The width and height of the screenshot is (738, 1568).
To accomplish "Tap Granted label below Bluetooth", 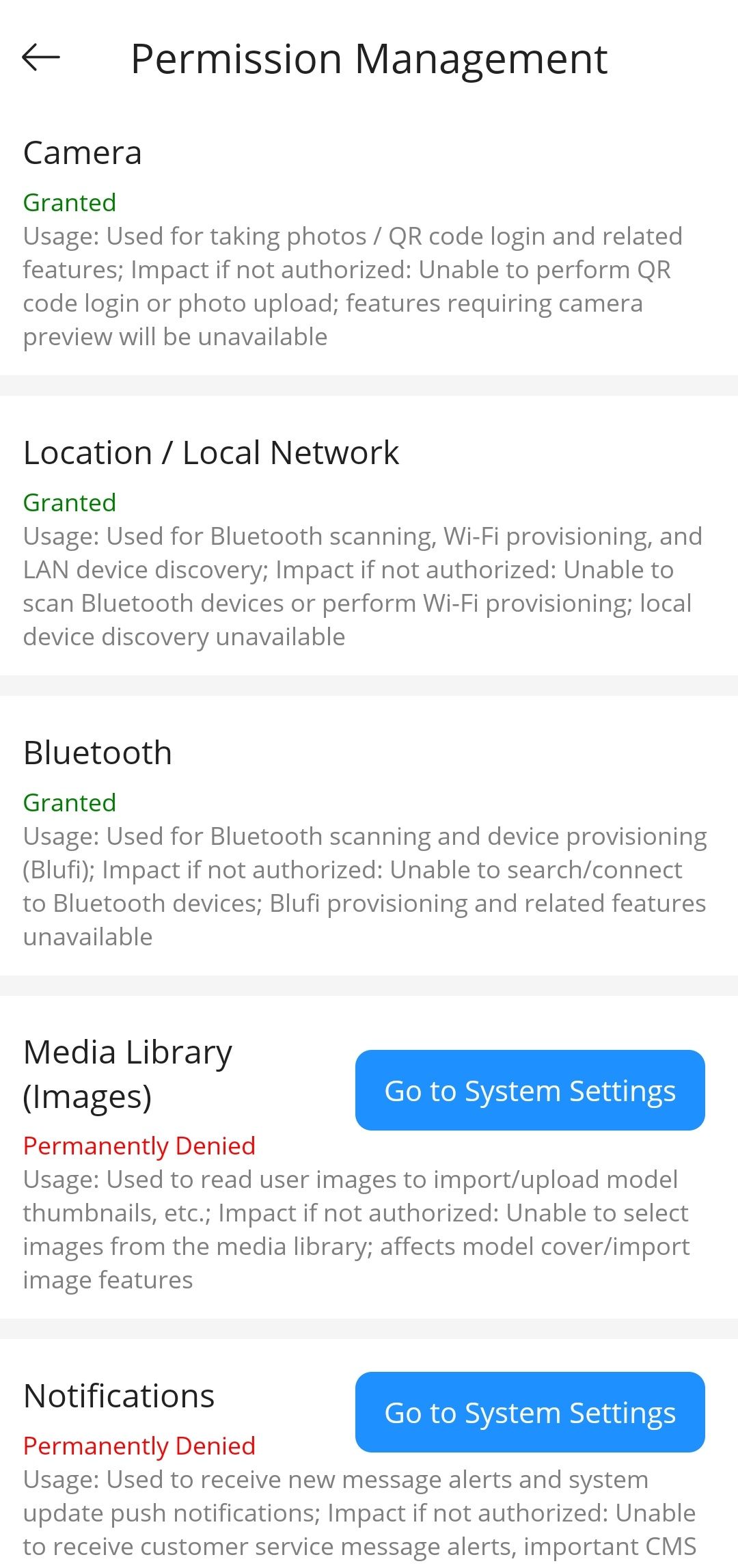I will coord(69,802).
